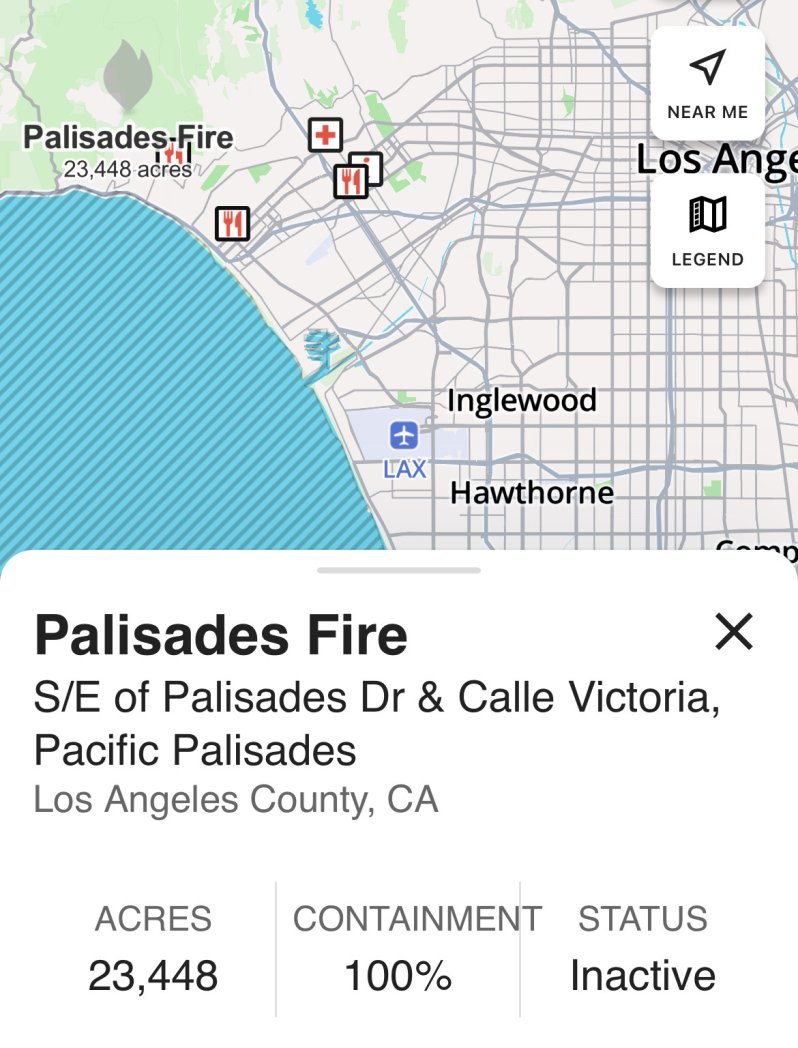798x1048 pixels.
Task: Tap the red cross medical marker
Action: coord(325,134)
